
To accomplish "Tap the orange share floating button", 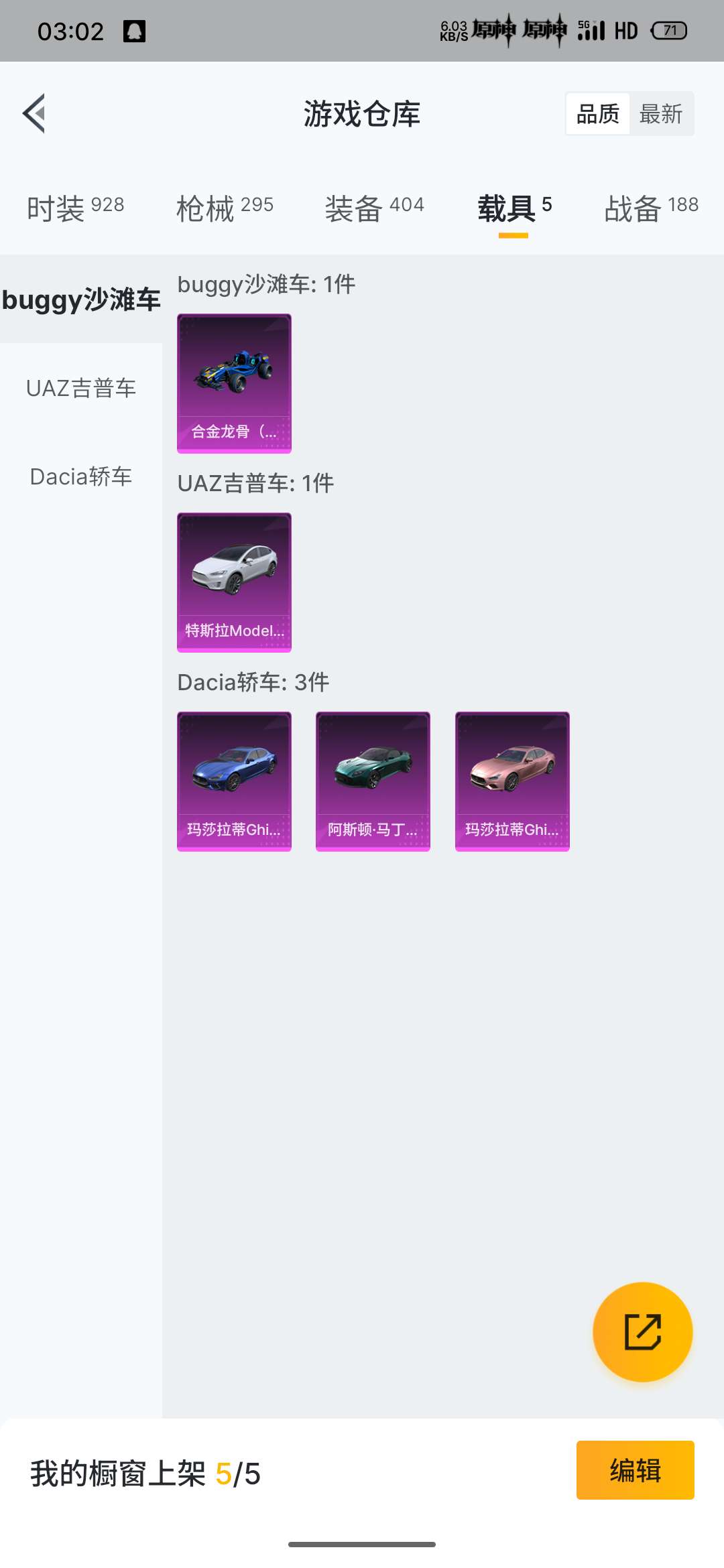I will [x=642, y=1331].
